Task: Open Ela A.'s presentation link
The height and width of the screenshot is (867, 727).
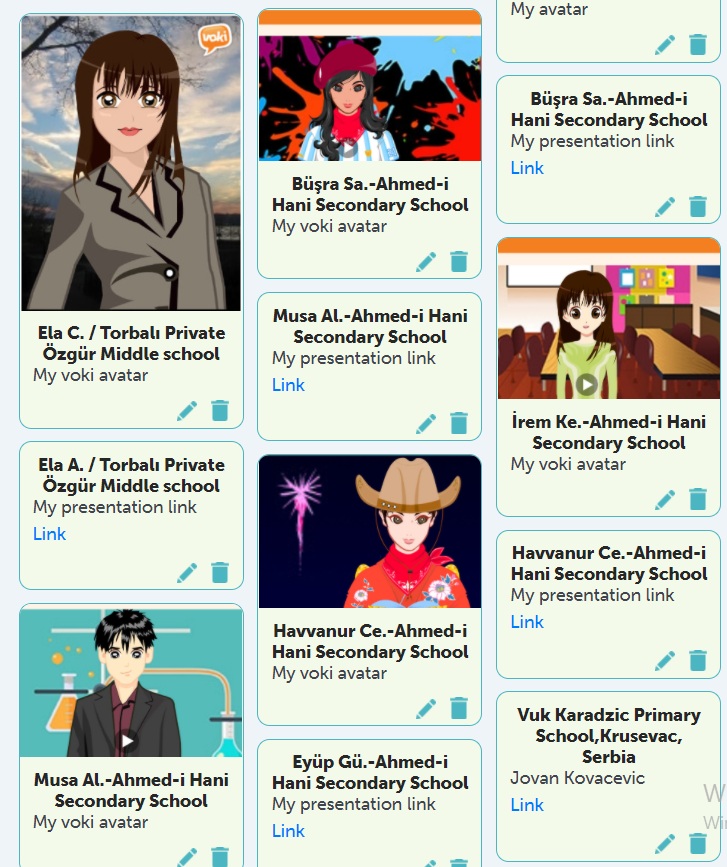Action: (x=49, y=534)
